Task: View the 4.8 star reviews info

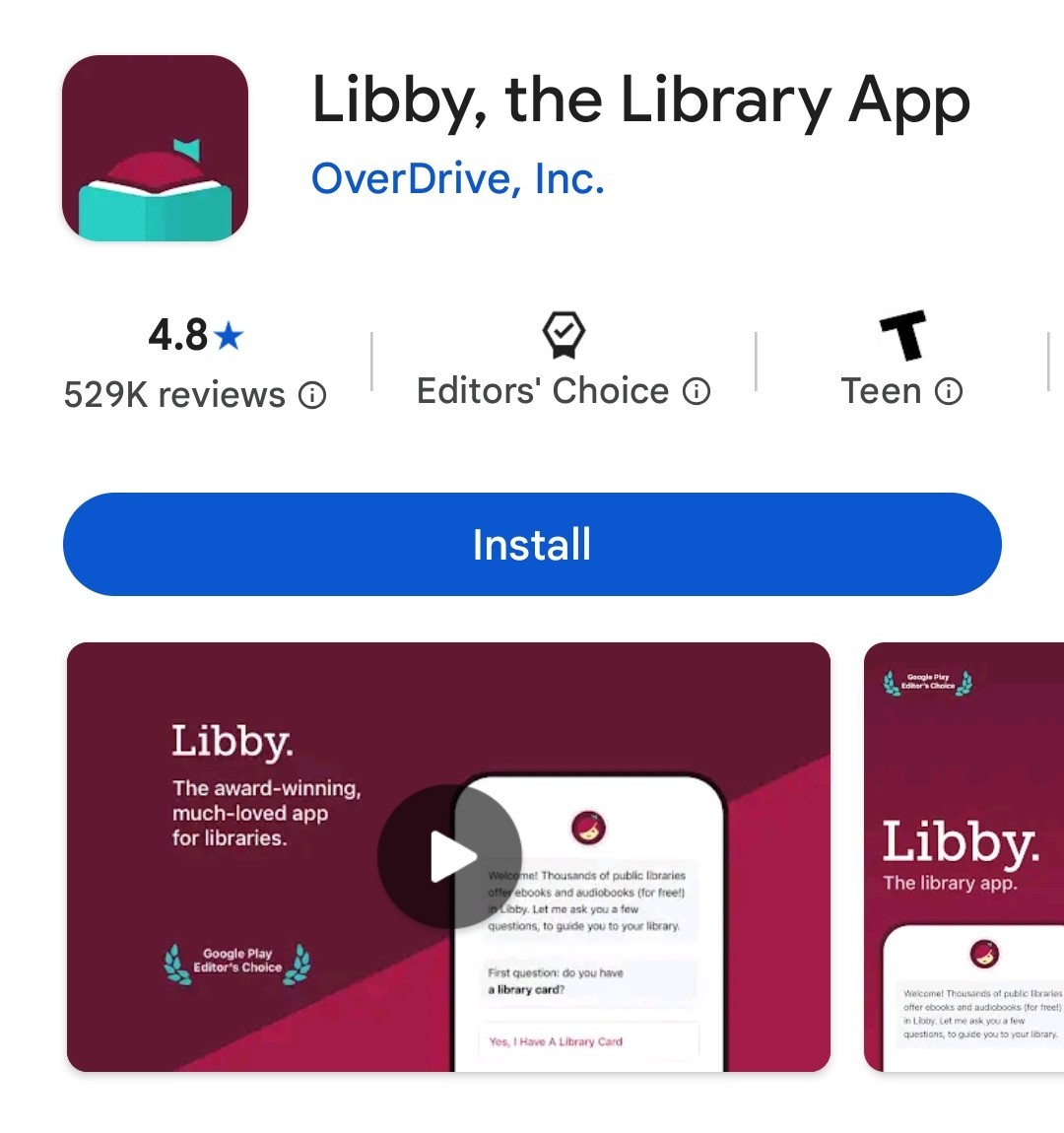Action: click(x=312, y=396)
